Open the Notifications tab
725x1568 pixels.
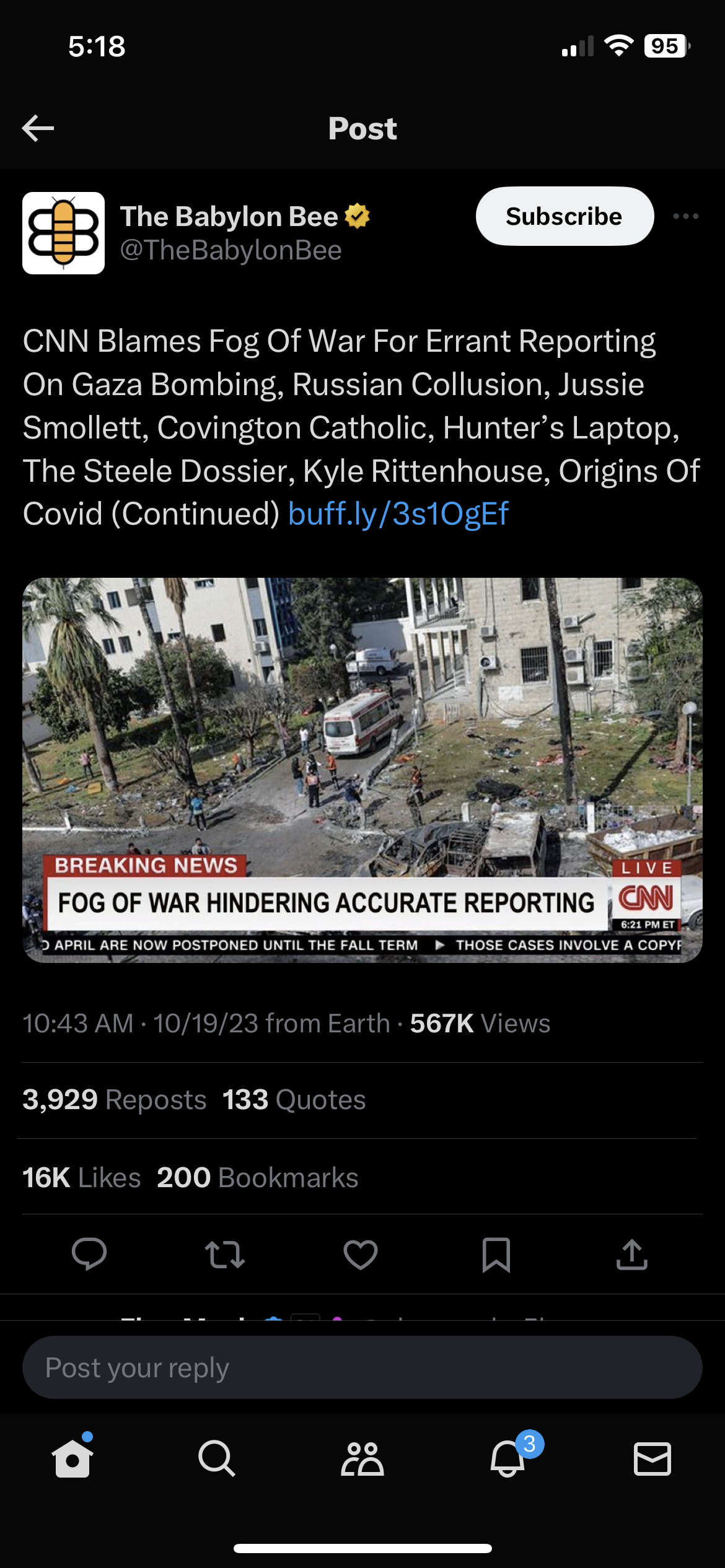tap(507, 1458)
